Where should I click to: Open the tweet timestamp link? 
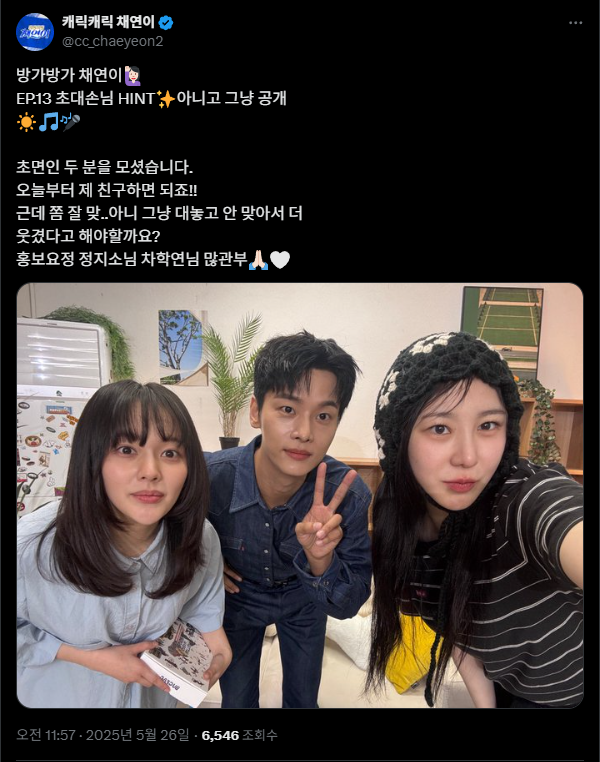tap(102, 735)
